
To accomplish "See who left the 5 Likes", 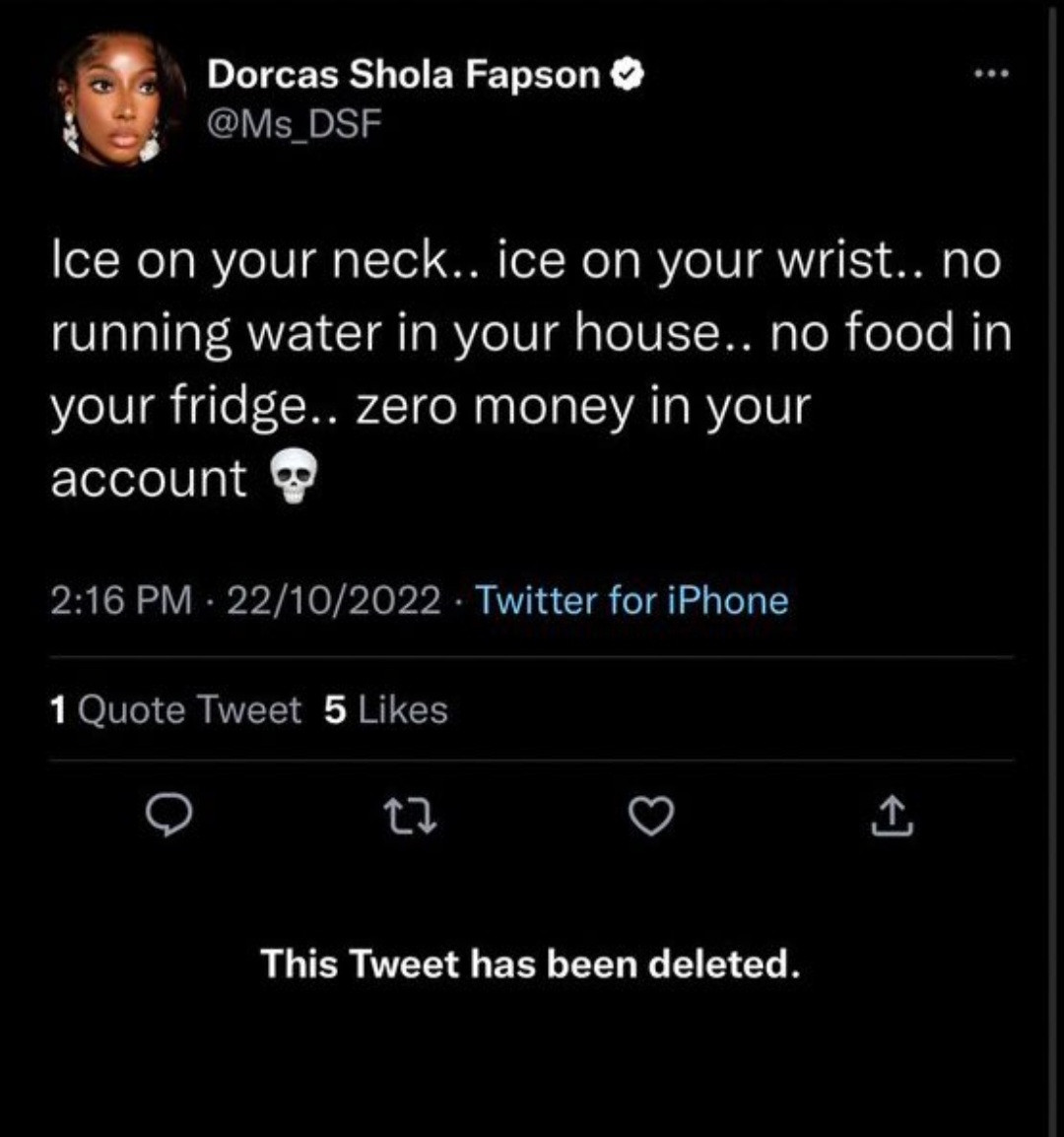I will [x=385, y=709].
